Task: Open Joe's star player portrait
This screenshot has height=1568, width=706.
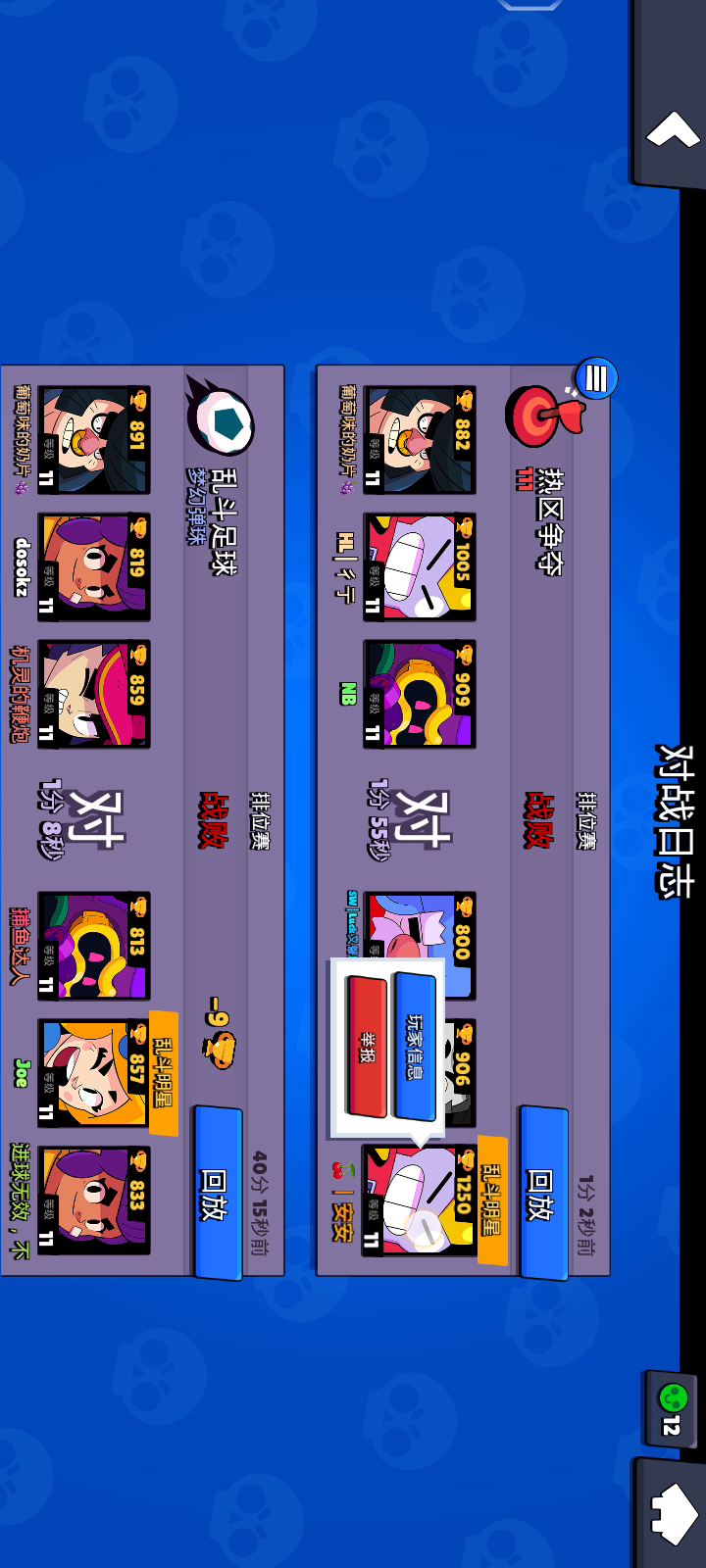Action: click(93, 1073)
